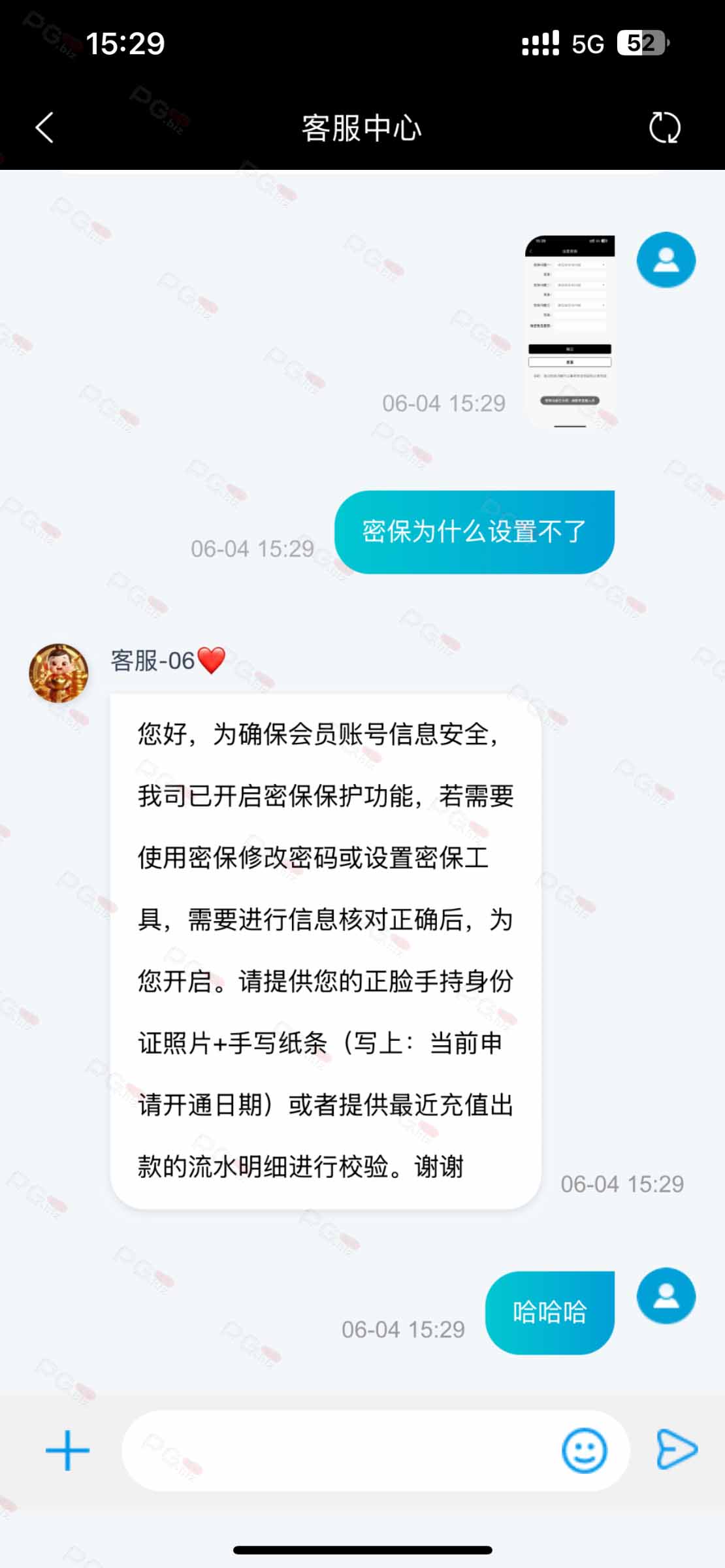Open the emoji picker
The image size is (725, 1568).
click(x=584, y=1451)
